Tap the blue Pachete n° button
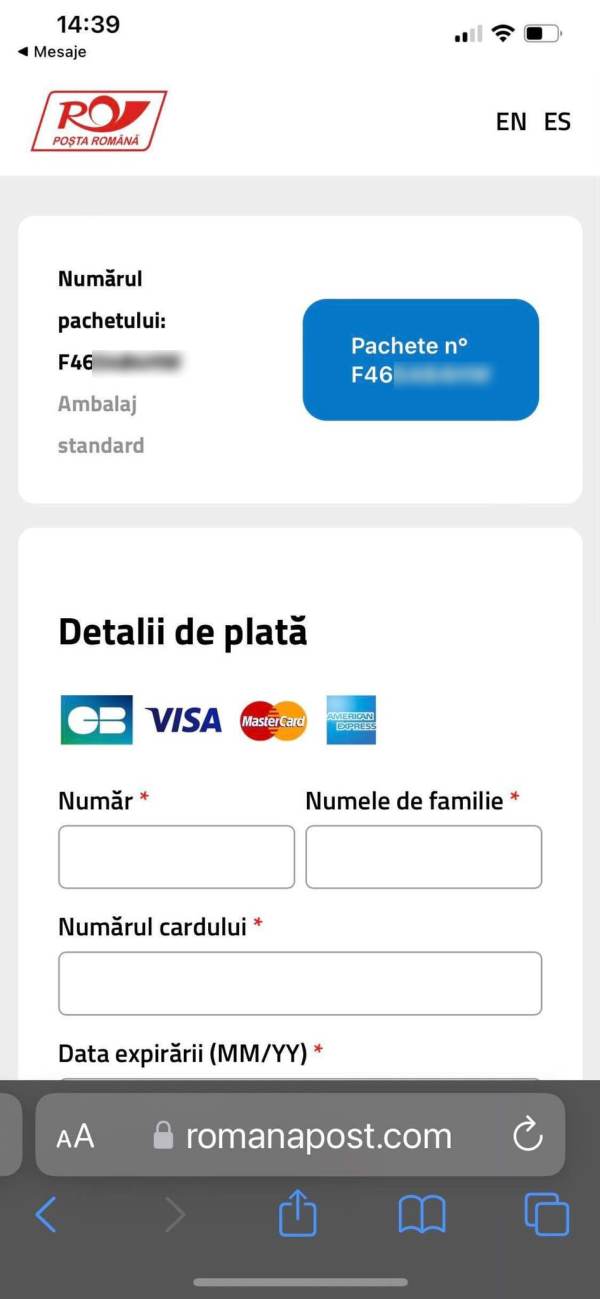This screenshot has width=600, height=1299. click(x=420, y=360)
